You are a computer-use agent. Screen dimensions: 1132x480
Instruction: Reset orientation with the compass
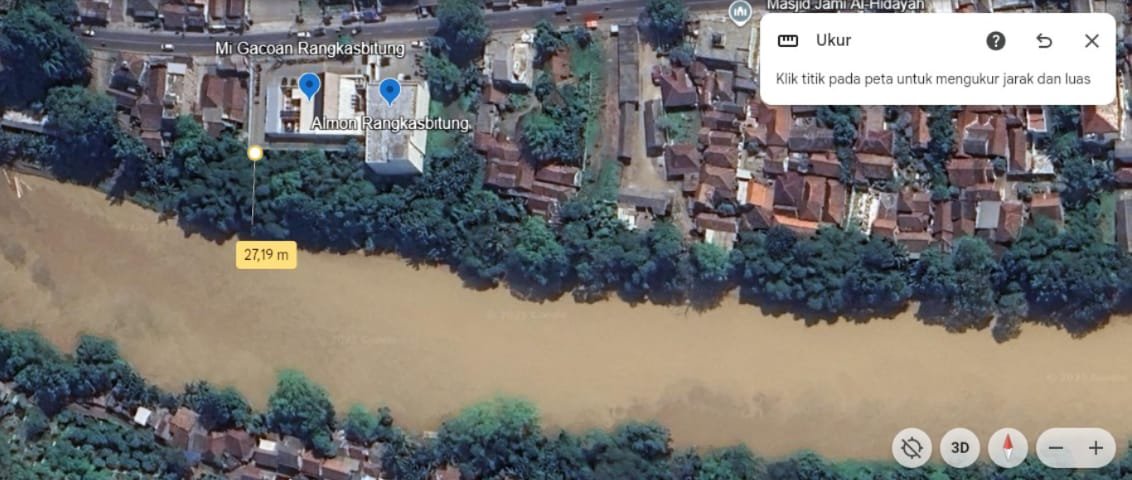coord(1008,448)
